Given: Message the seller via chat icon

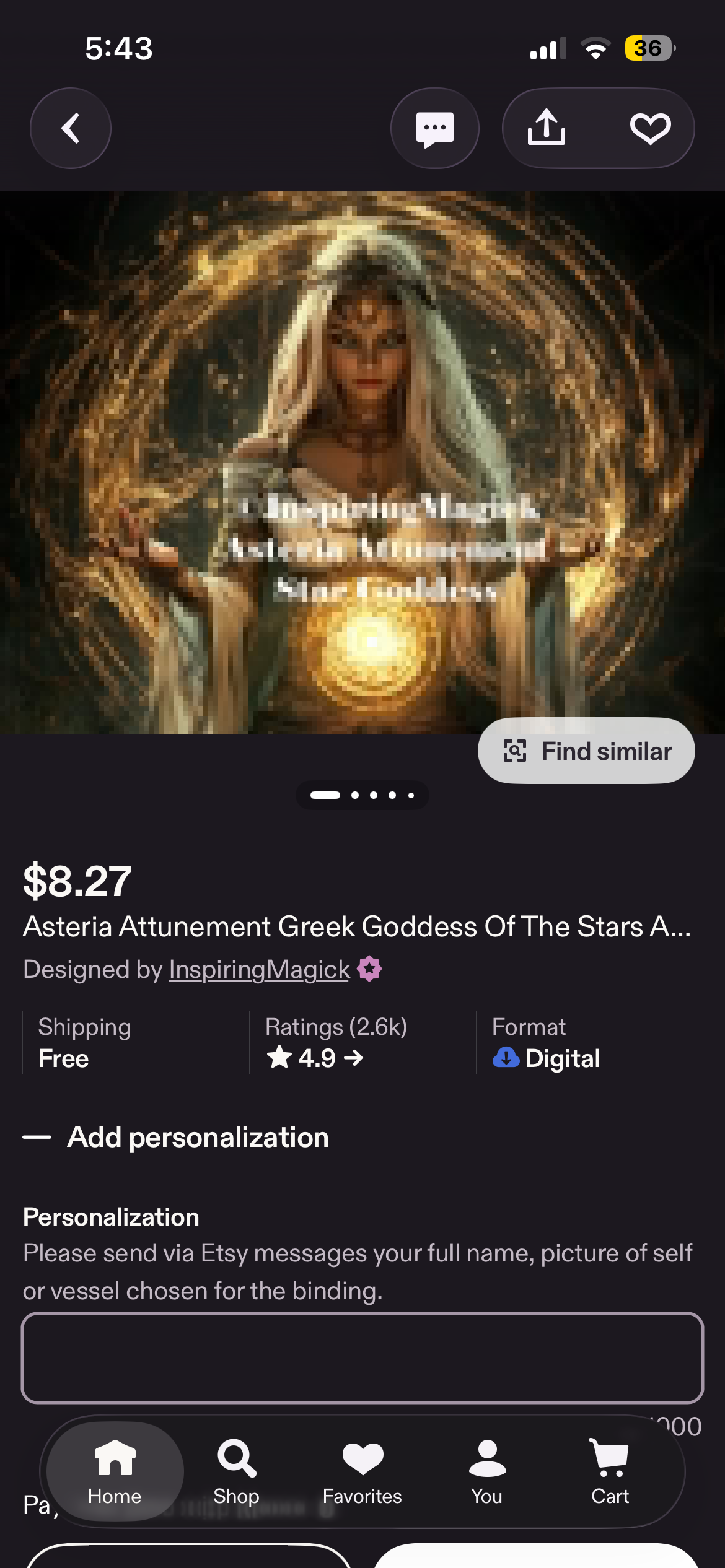Looking at the screenshot, I should click(434, 128).
